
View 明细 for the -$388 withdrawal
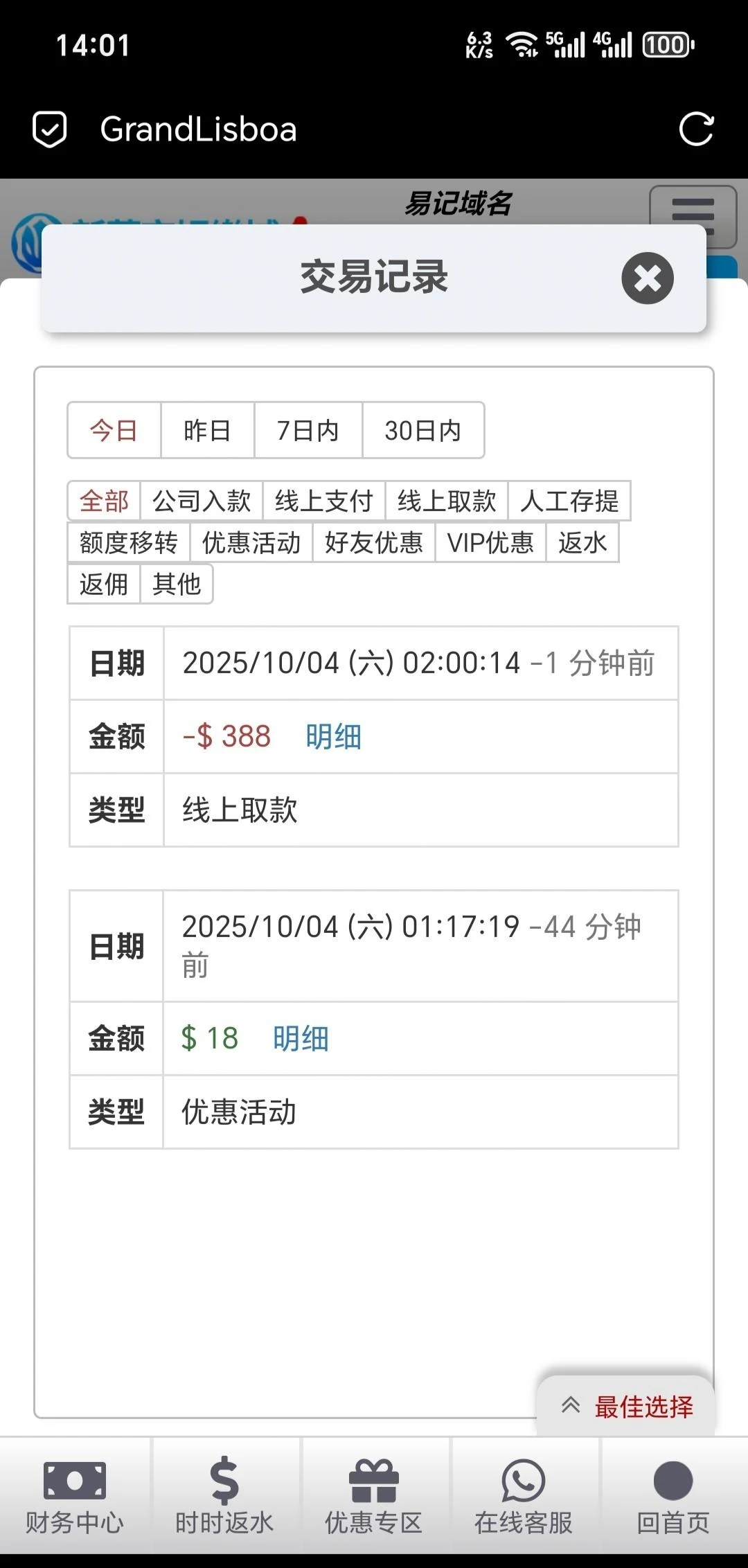pyautogui.click(x=333, y=737)
